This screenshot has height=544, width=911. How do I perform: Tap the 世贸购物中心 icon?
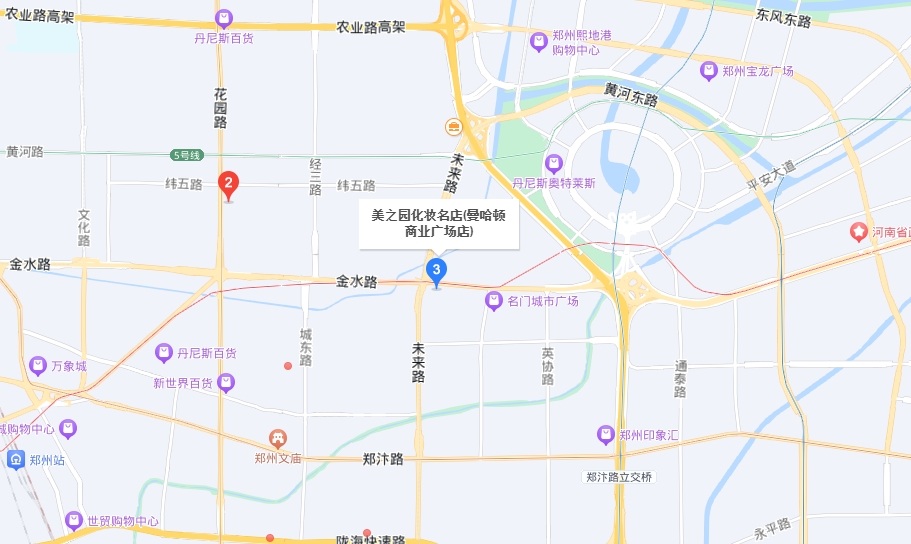(x=73, y=521)
